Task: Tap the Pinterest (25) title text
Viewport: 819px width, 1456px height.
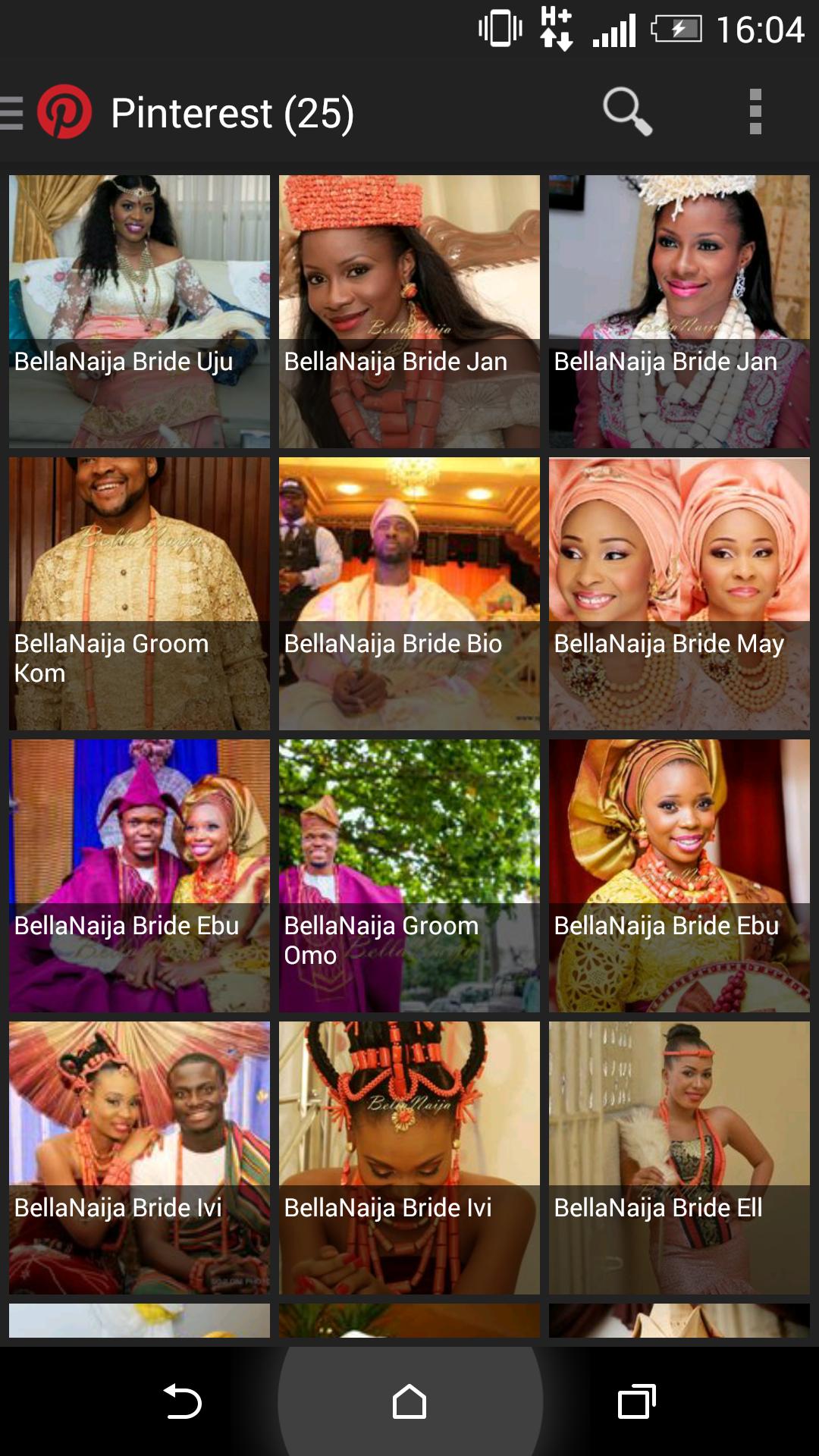Action: (233, 114)
